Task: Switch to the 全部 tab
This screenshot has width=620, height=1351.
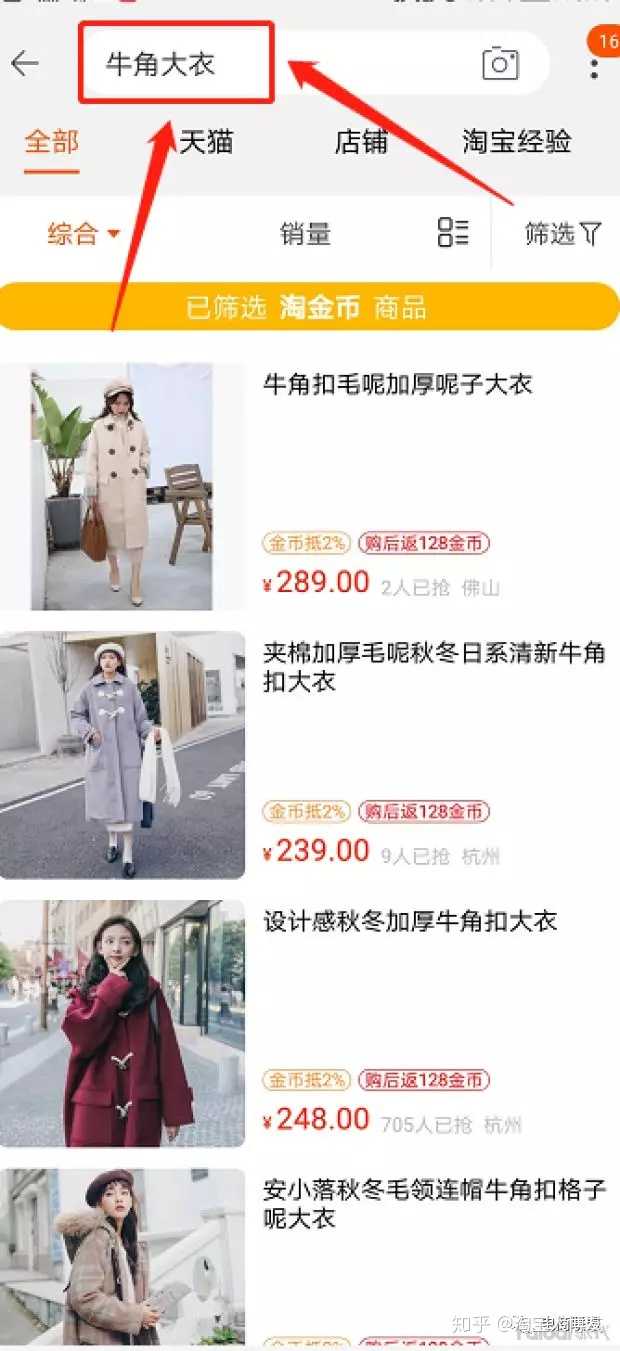Action: click(51, 142)
